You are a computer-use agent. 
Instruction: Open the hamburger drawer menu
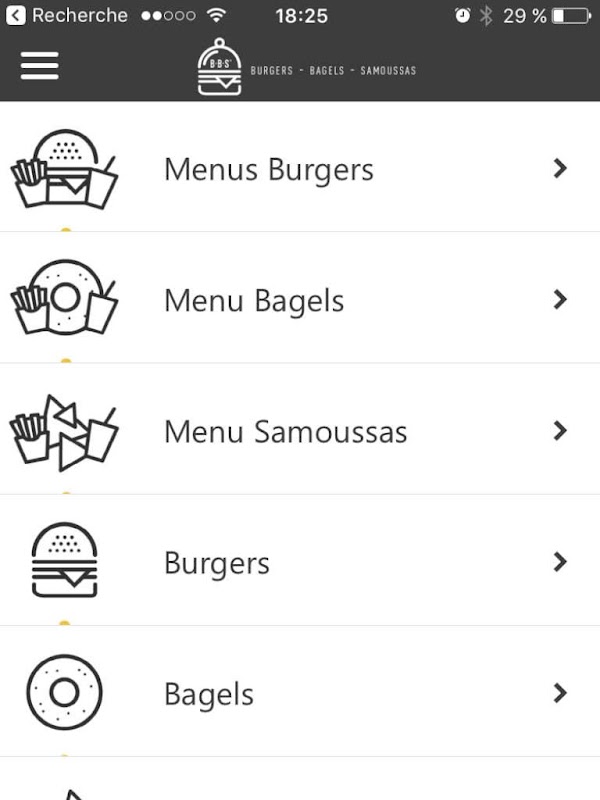(x=39, y=65)
